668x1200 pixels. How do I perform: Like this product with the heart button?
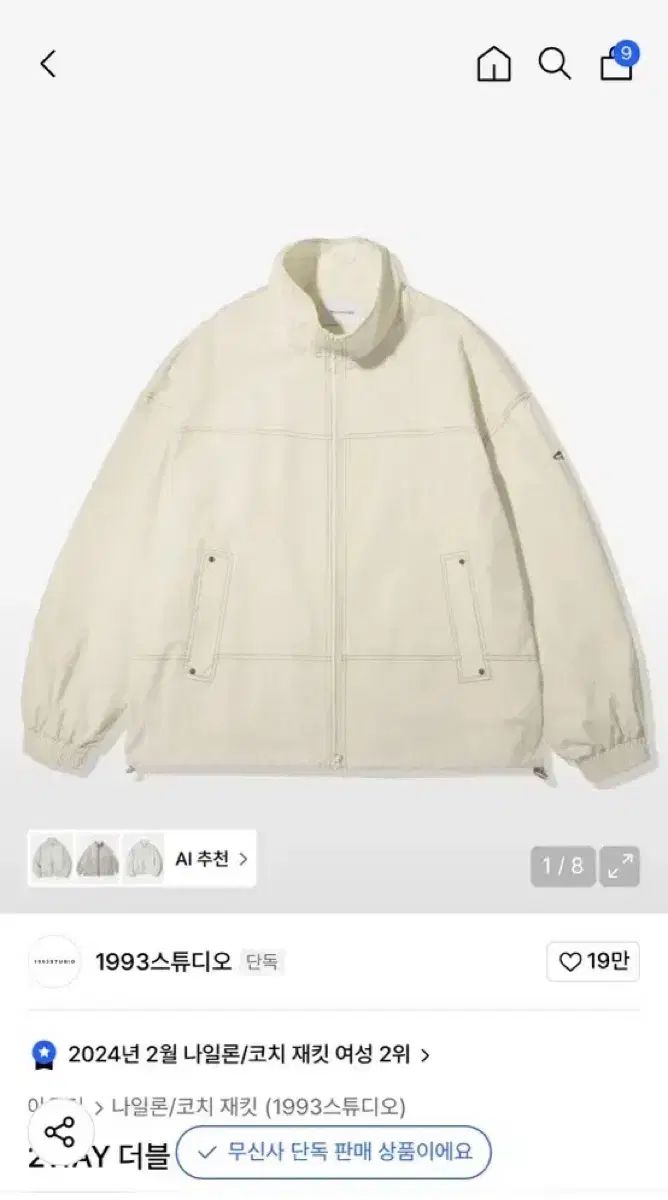pyautogui.click(x=593, y=962)
